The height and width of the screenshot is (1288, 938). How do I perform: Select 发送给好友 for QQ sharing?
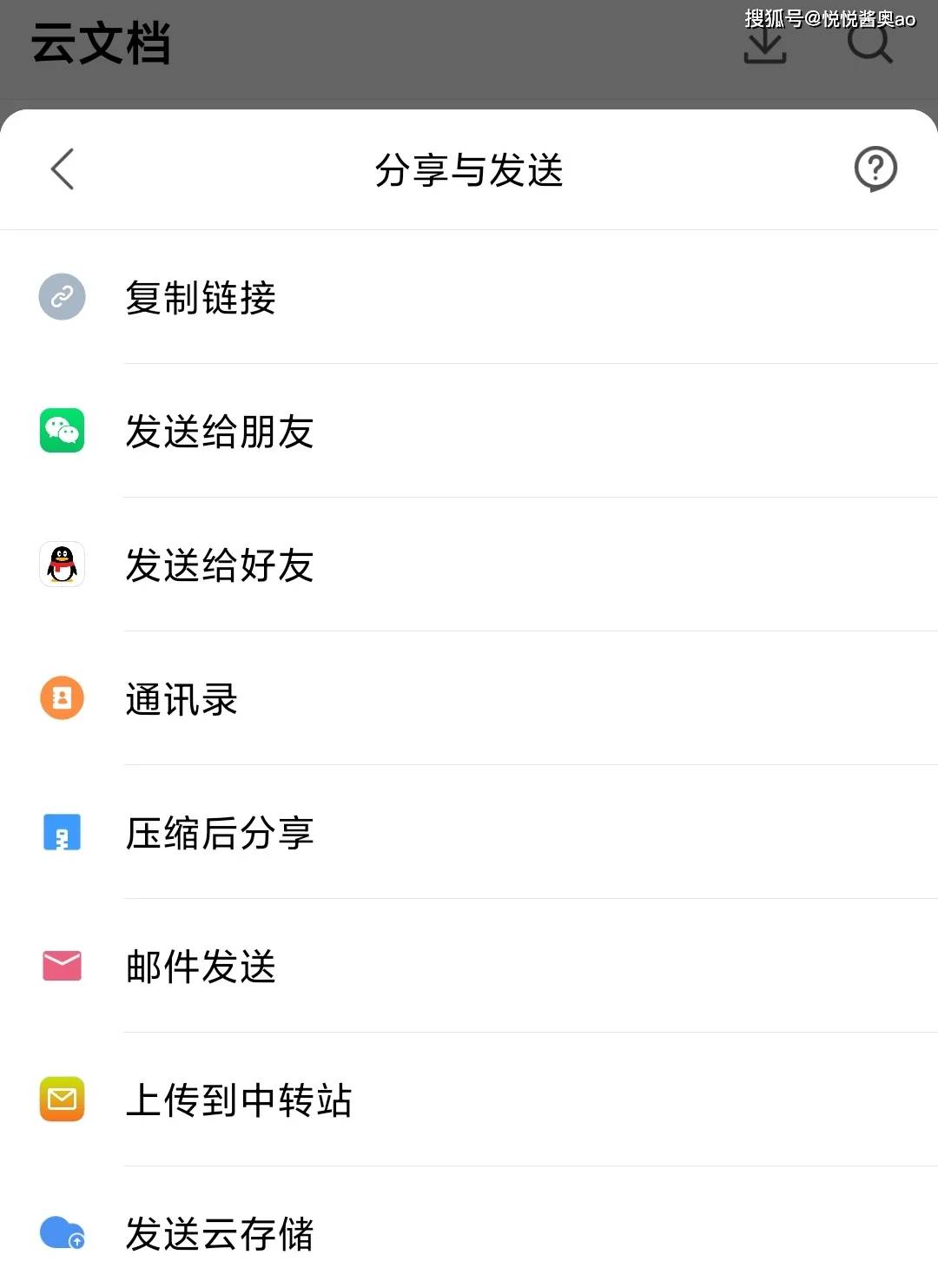pyautogui.click(x=219, y=565)
